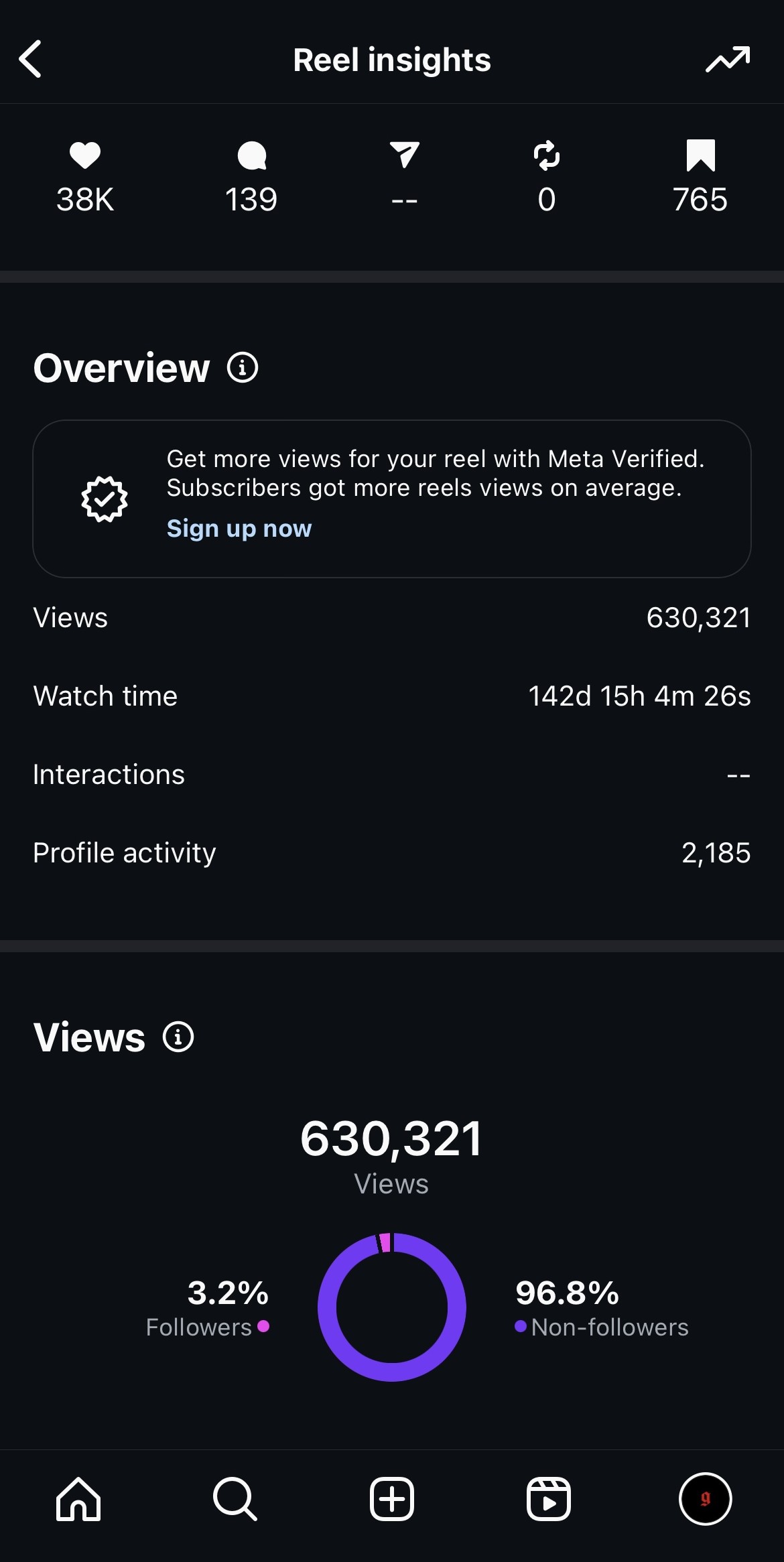Open the trending arrow icon in header

(728, 60)
